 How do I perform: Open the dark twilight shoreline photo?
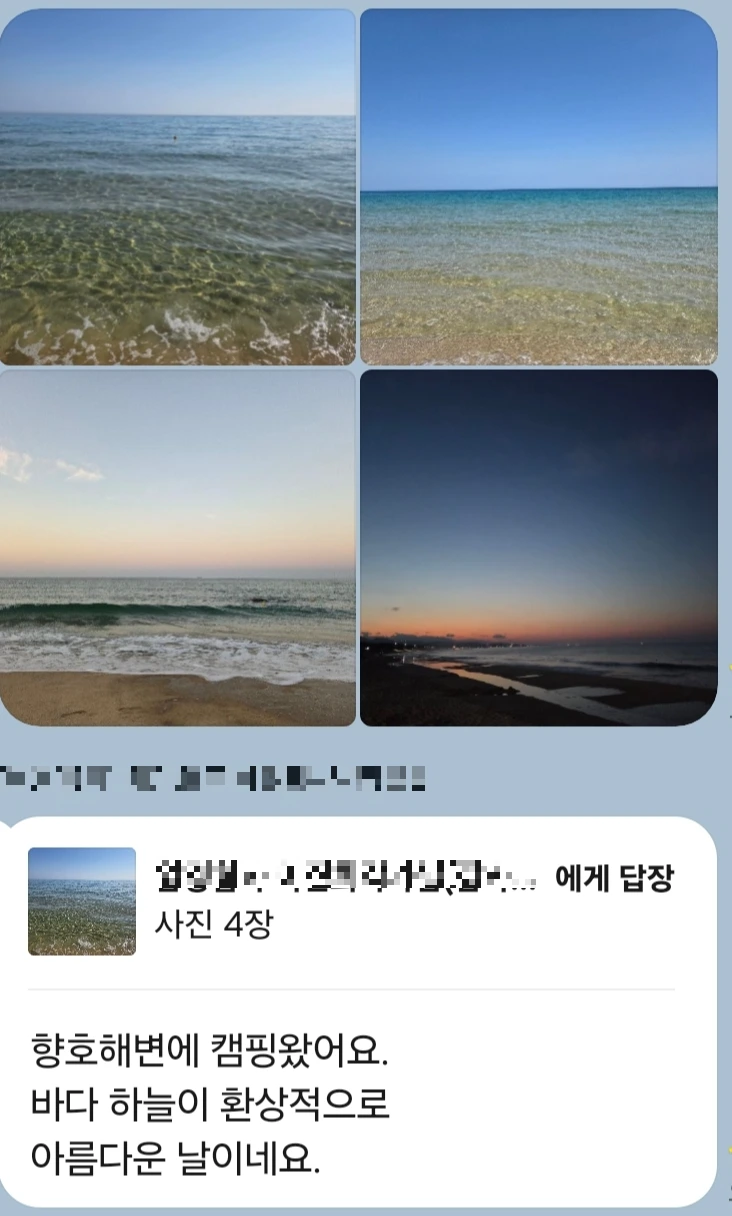[539, 548]
